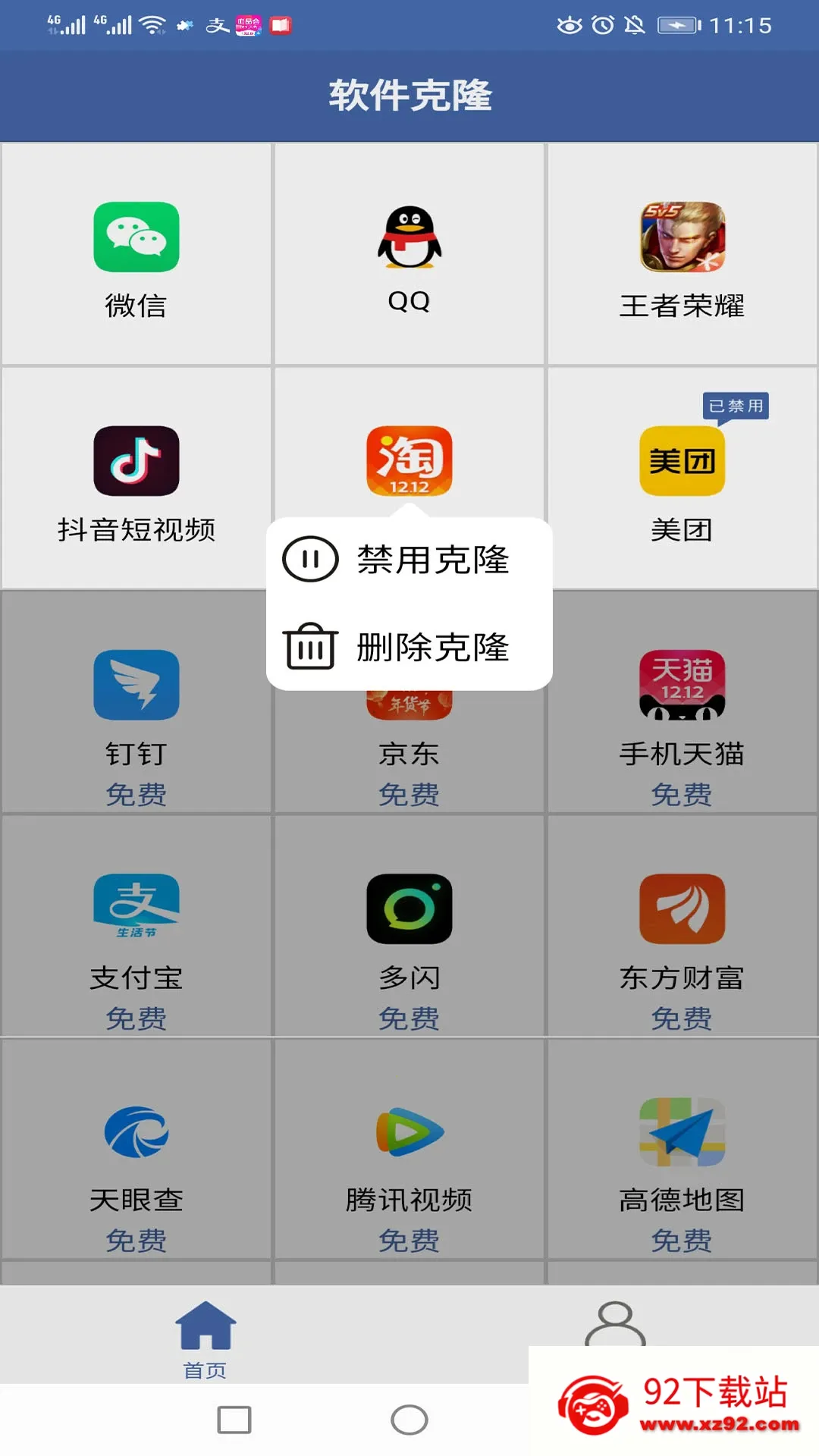Tap the 淘宝 Taobao 12.12 icon
This screenshot has width=819, height=1456.
click(x=409, y=463)
